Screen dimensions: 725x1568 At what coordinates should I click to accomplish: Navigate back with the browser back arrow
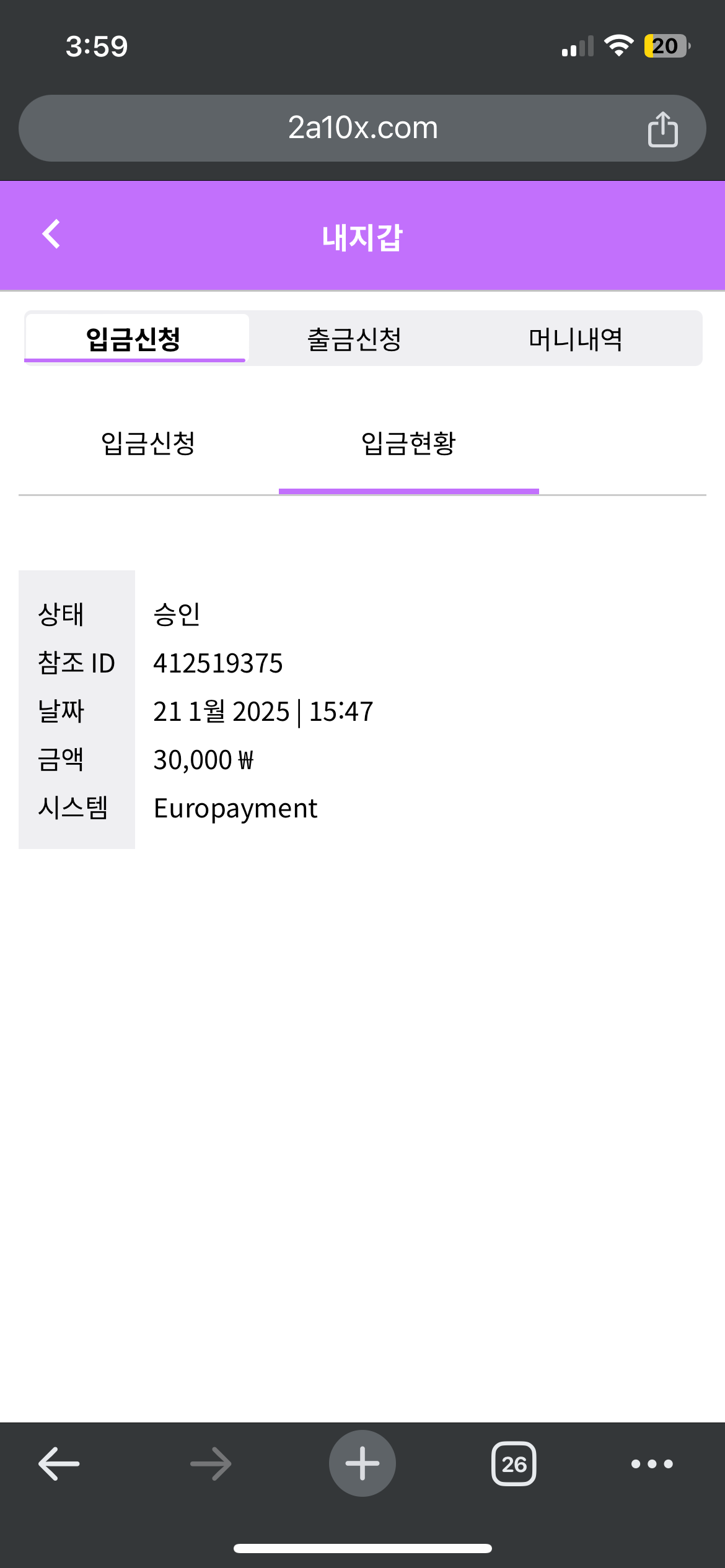click(x=59, y=1463)
